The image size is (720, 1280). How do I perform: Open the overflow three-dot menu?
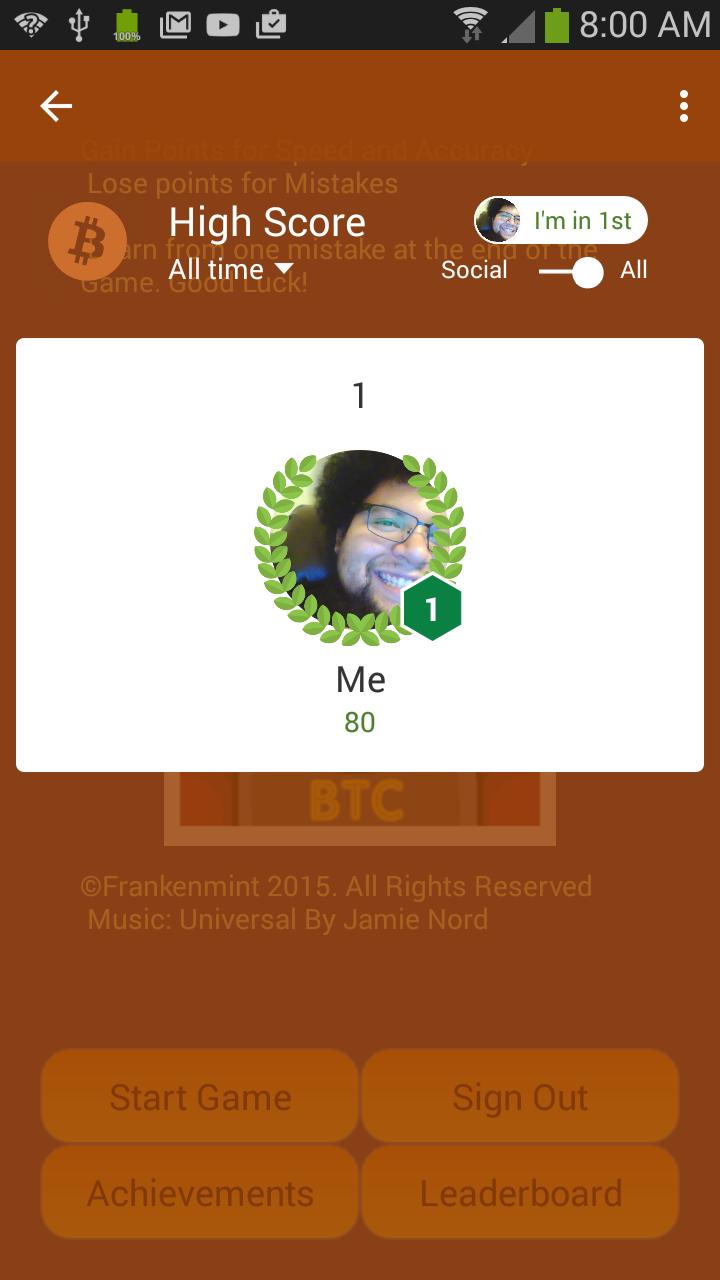click(x=683, y=105)
